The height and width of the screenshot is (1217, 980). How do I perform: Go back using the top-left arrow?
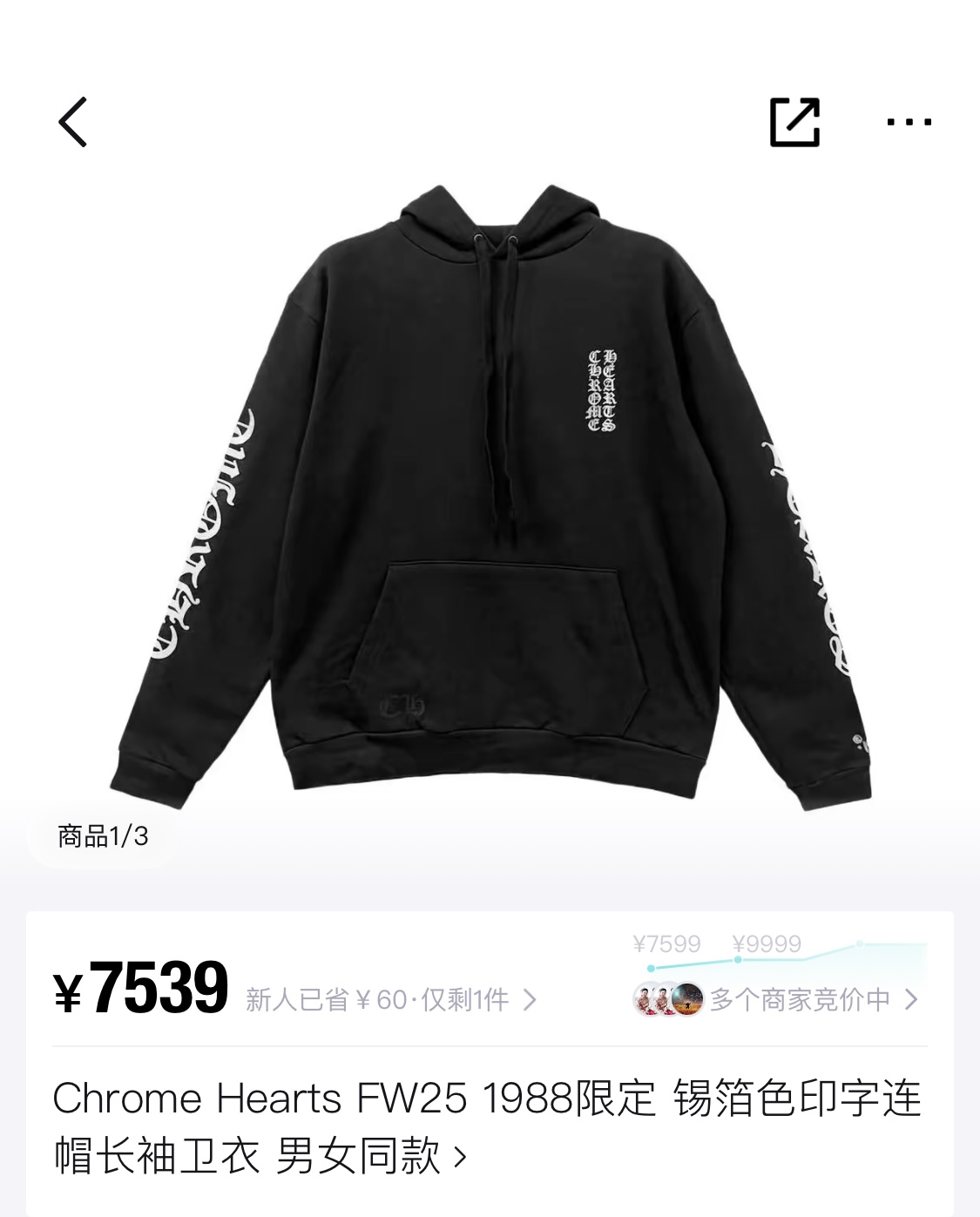(x=73, y=122)
